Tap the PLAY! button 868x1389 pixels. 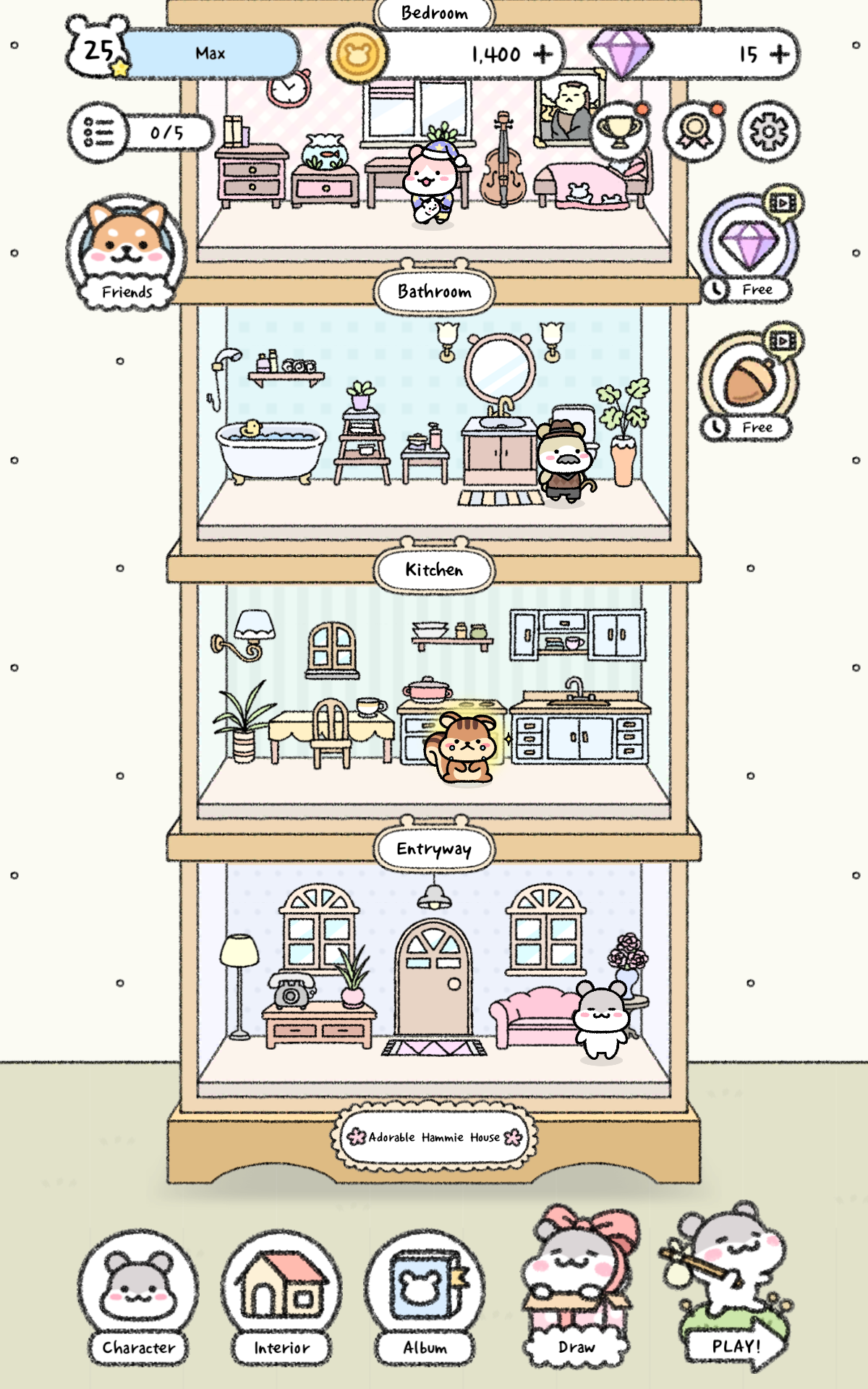click(732, 1288)
